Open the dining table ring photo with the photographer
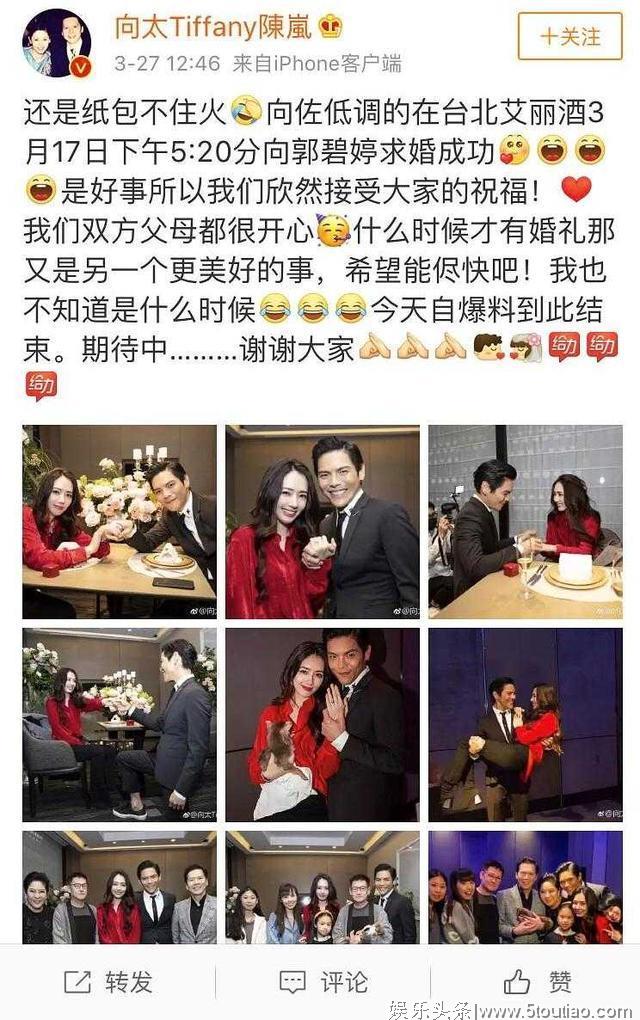This screenshot has width=640, height=1020. point(525,520)
